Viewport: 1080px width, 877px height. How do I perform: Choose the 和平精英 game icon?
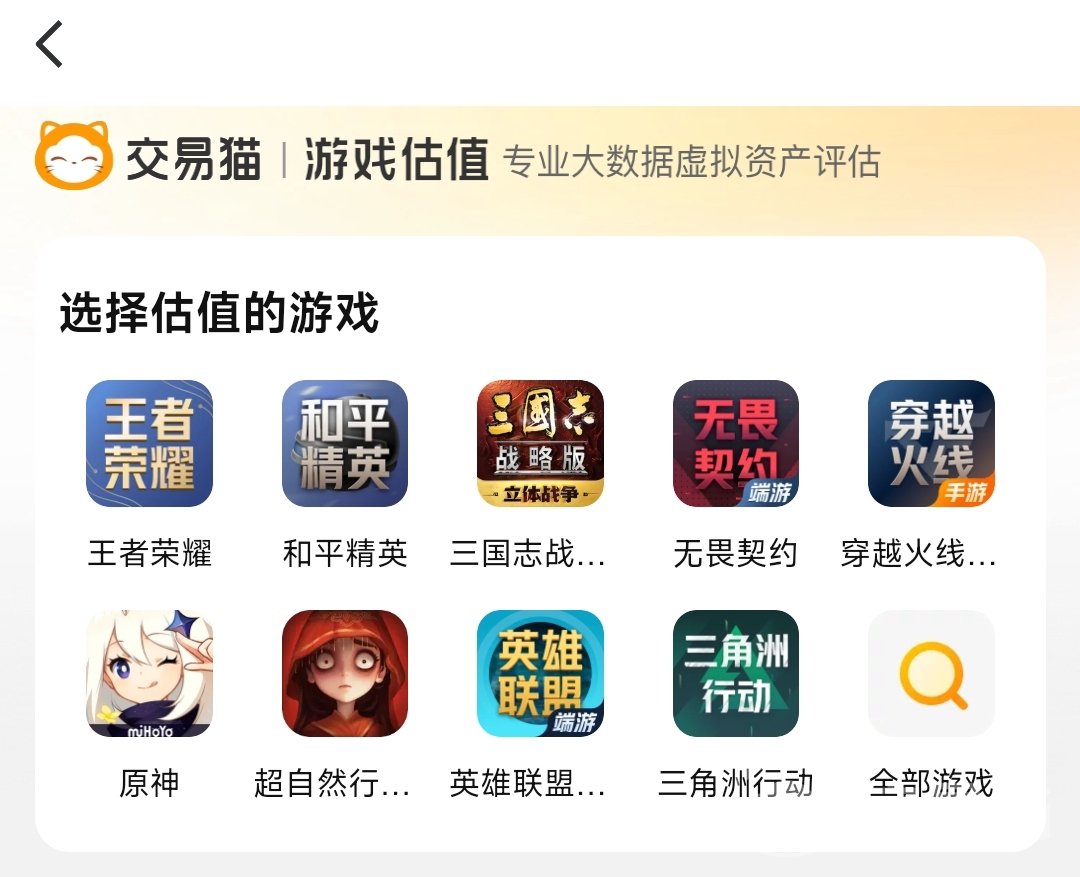point(345,443)
